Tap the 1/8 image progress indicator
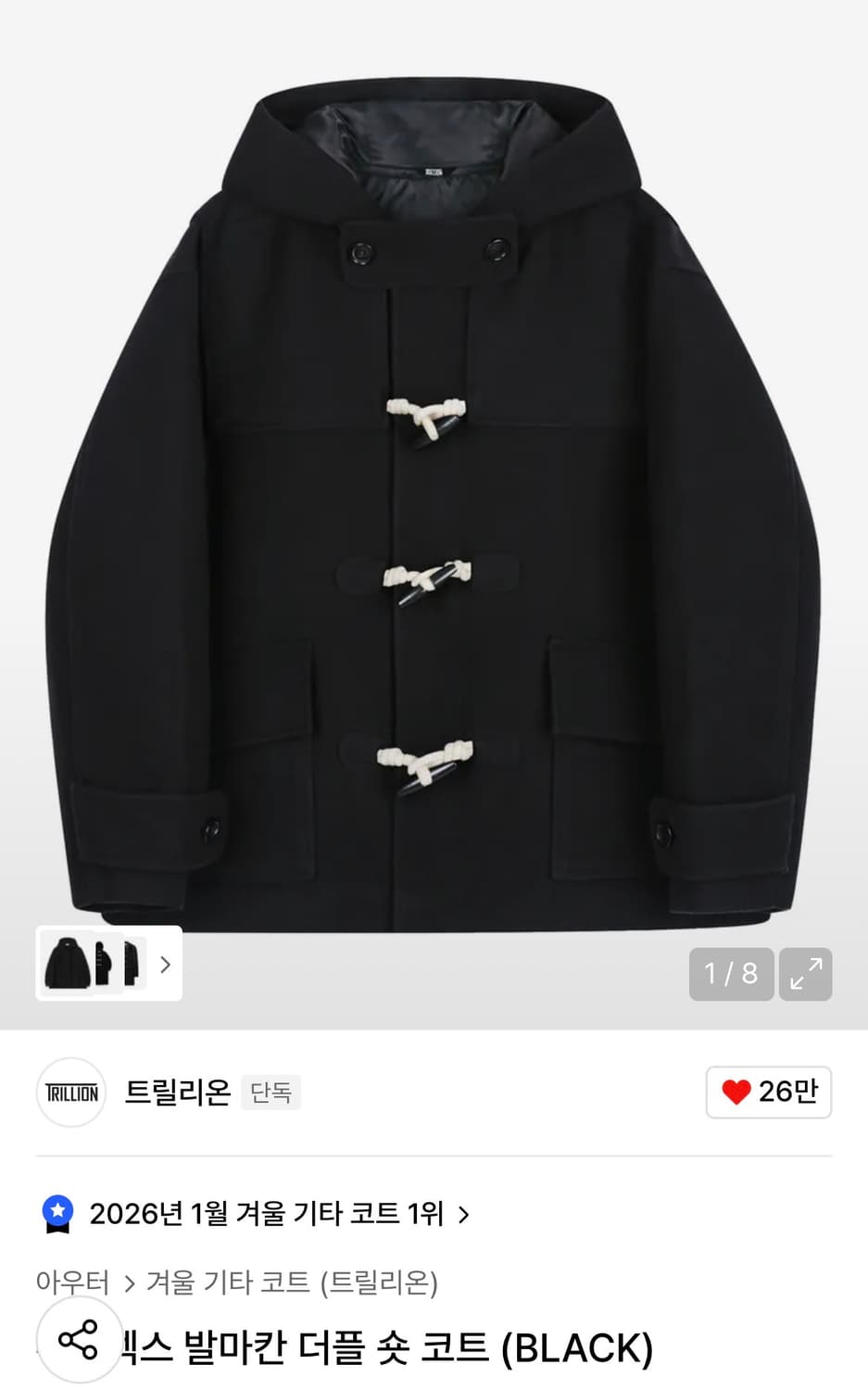The height and width of the screenshot is (1390, 868). tap(732, 974)
